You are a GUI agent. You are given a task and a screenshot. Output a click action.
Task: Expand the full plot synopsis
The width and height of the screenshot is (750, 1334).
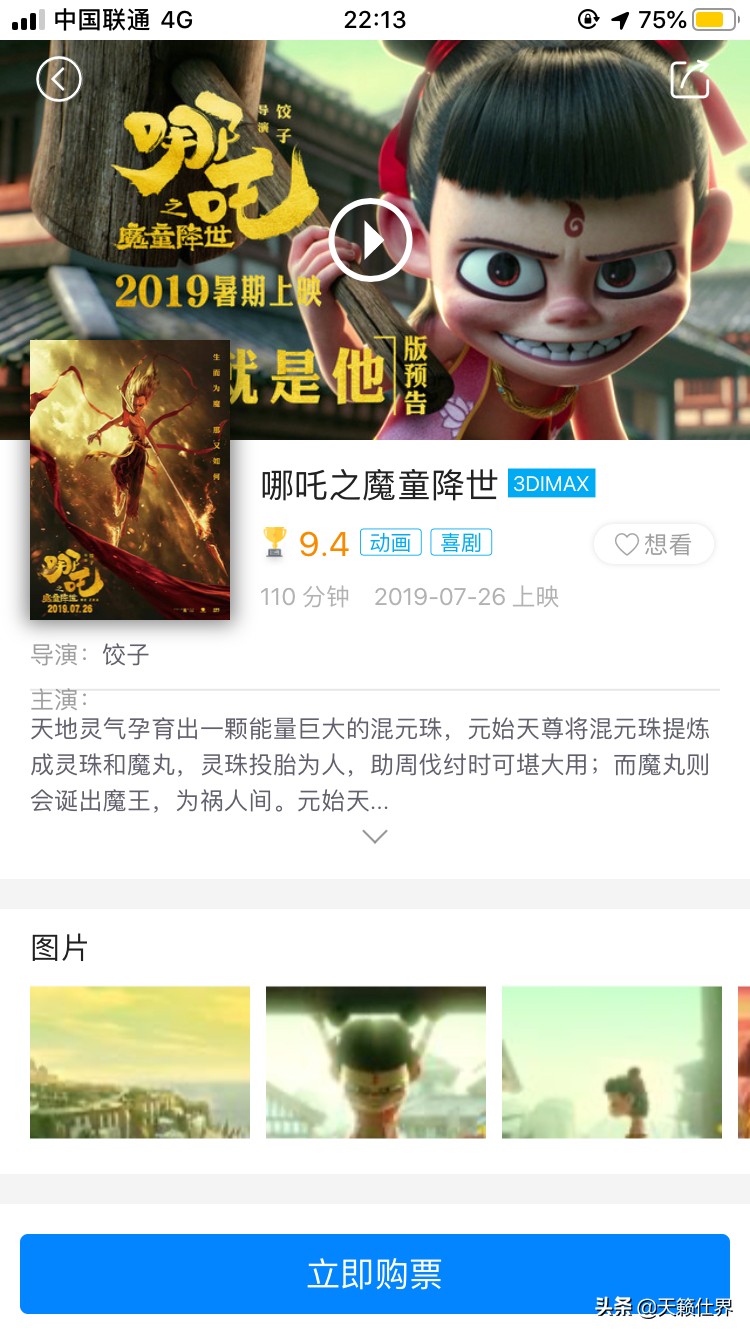(x=375, y=836)
